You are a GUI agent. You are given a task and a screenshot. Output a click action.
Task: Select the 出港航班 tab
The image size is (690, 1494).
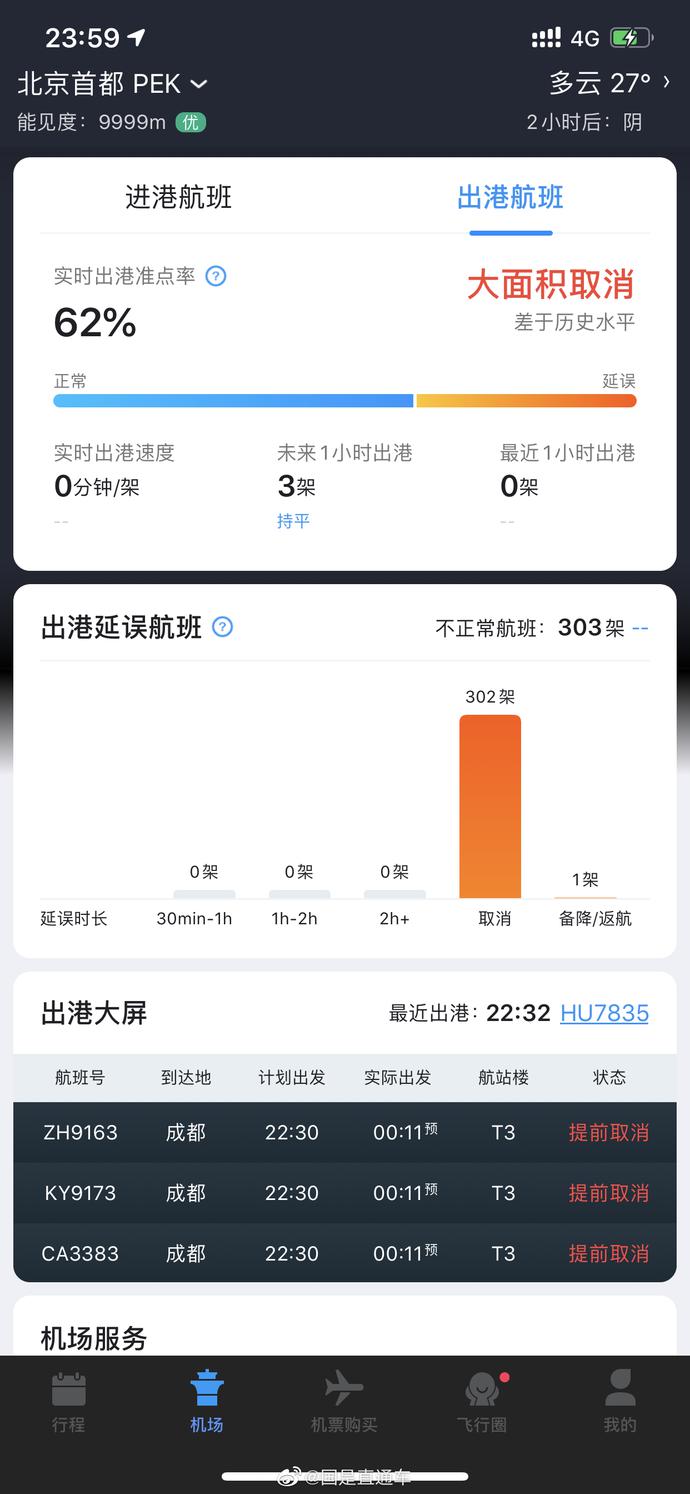click(510, 197)
